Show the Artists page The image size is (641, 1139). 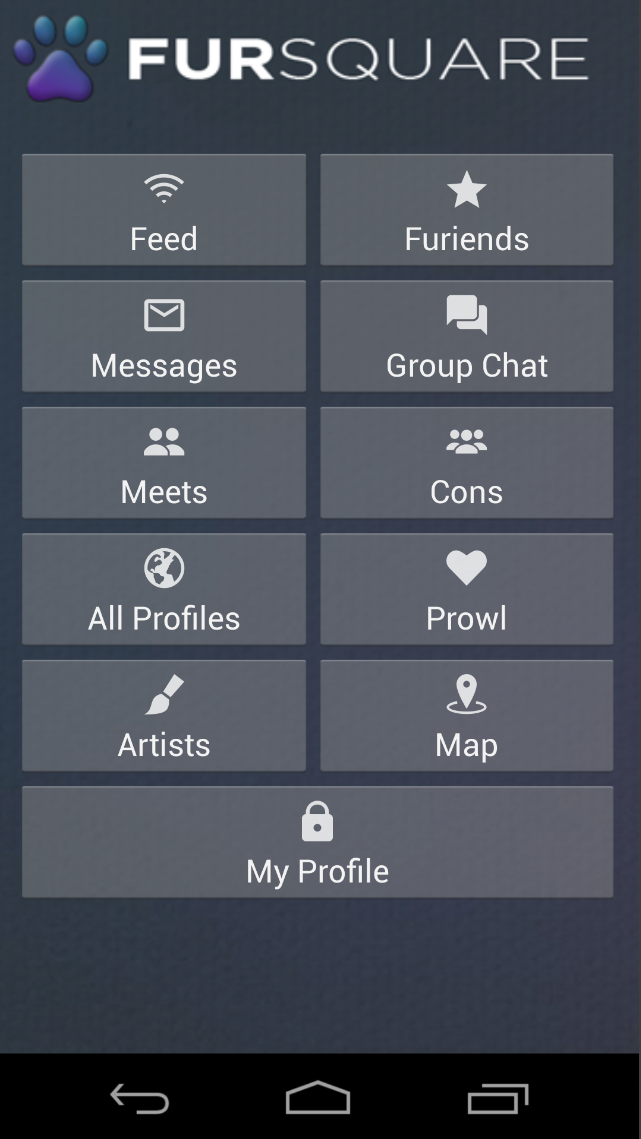(164, 716)
